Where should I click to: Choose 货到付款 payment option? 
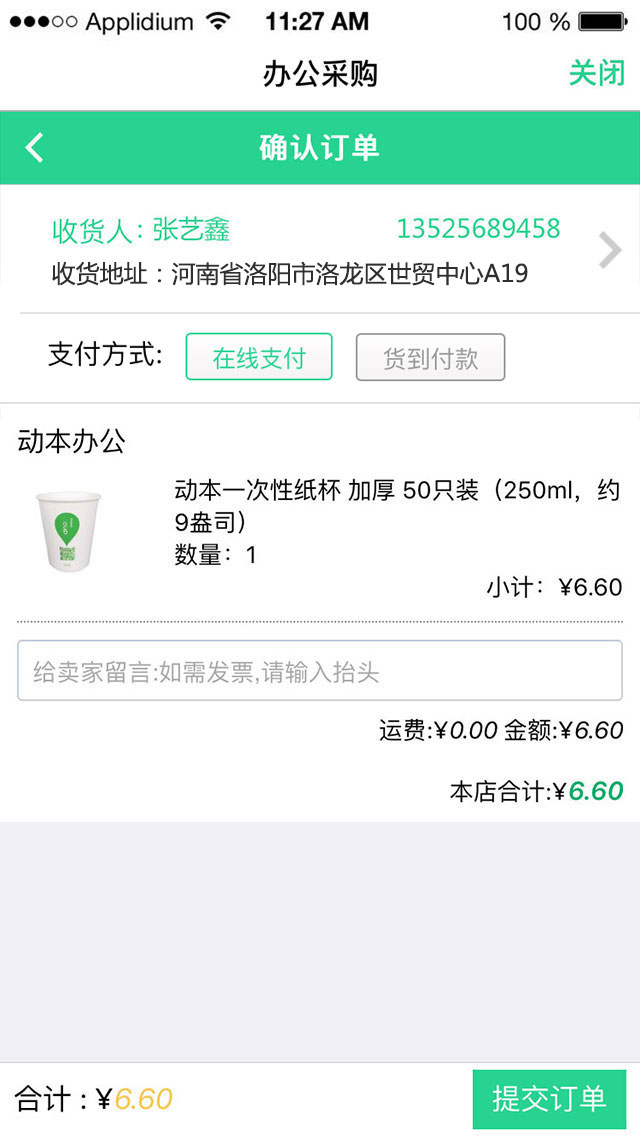coord(431,356)
